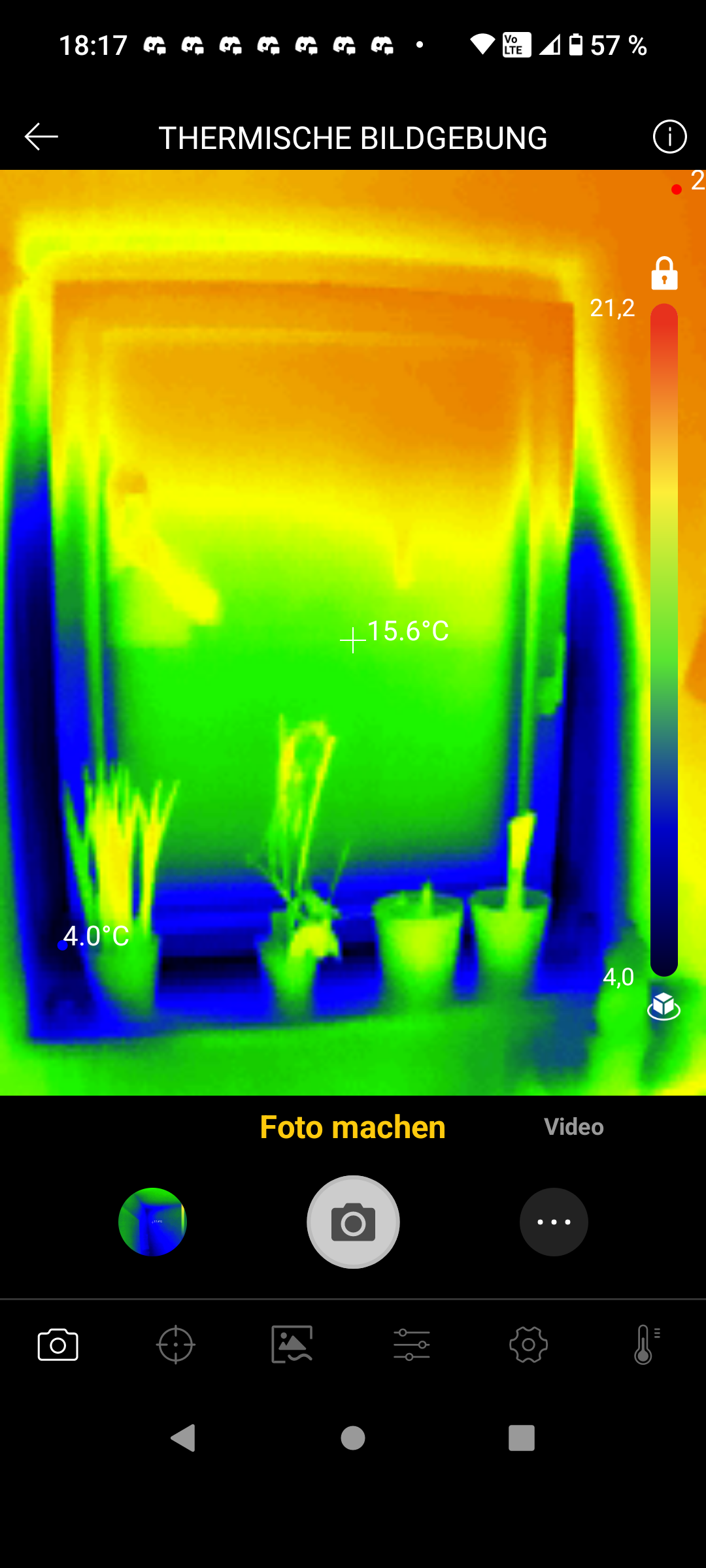Image resolution: width=706 pixels, height=1568 pixels.
Task: Open the settings gear in toolbar
Action: pyautogui.click(x=528, y=1345)
